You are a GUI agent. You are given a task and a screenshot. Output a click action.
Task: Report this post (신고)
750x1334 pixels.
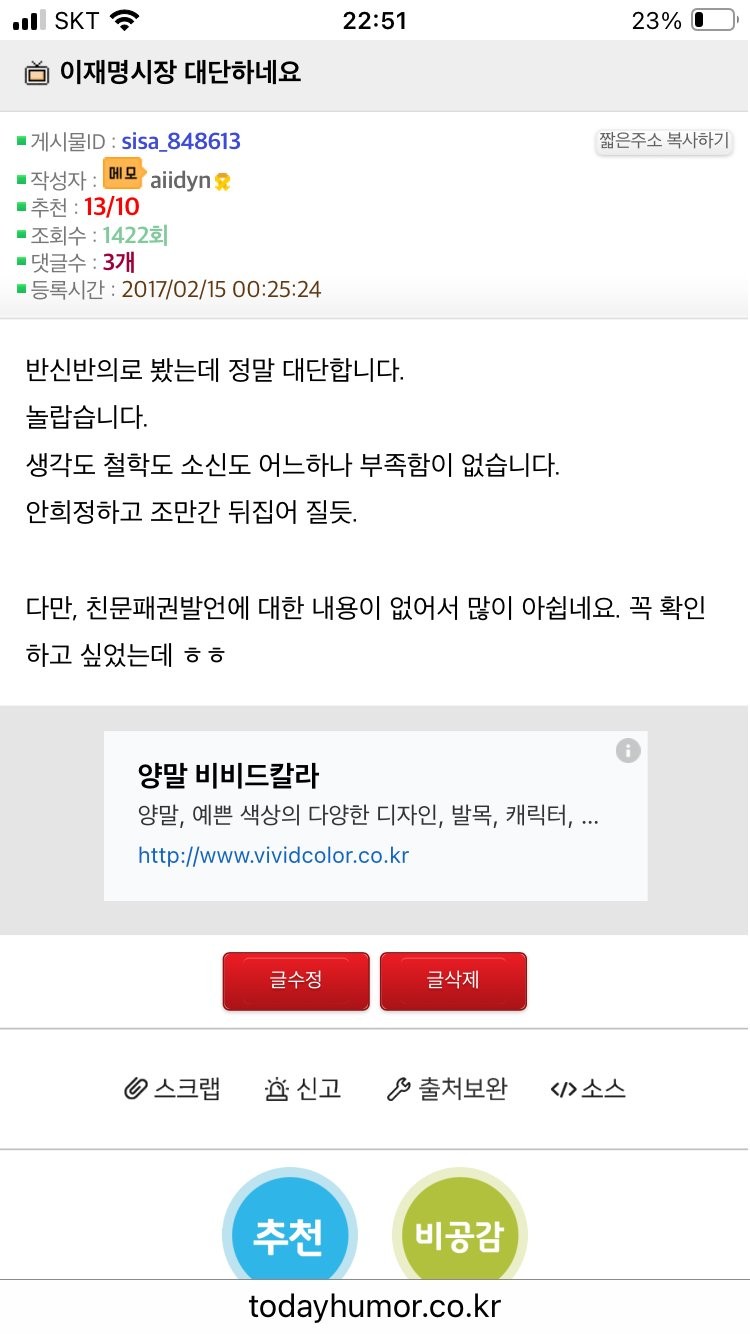(x=303, y=1089)
